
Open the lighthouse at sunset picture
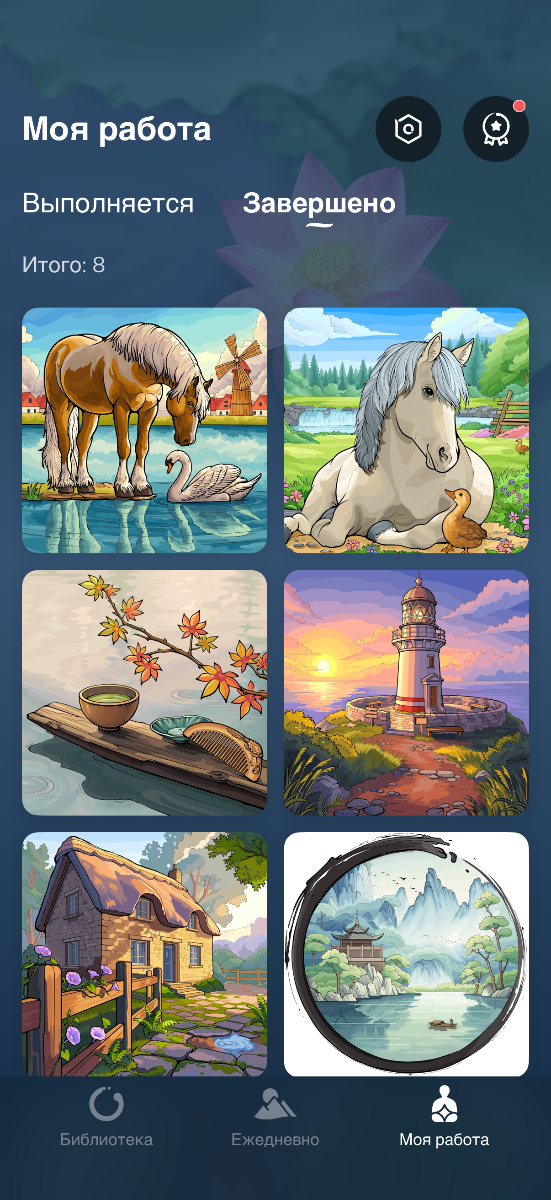[406, 692]
